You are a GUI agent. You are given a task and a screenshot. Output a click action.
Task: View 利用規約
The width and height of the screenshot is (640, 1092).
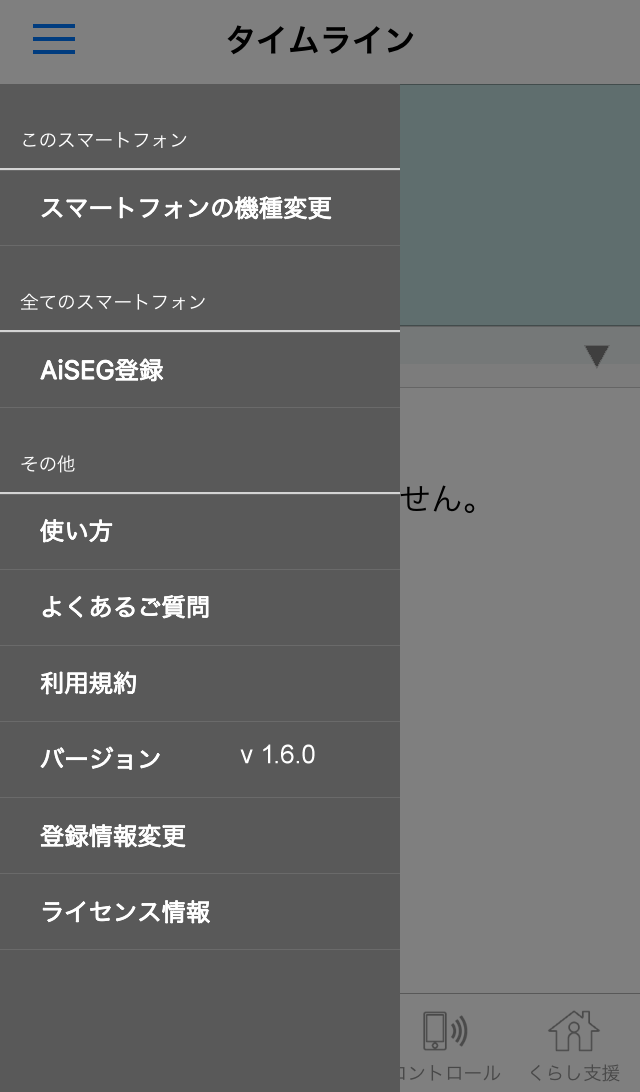88,683
